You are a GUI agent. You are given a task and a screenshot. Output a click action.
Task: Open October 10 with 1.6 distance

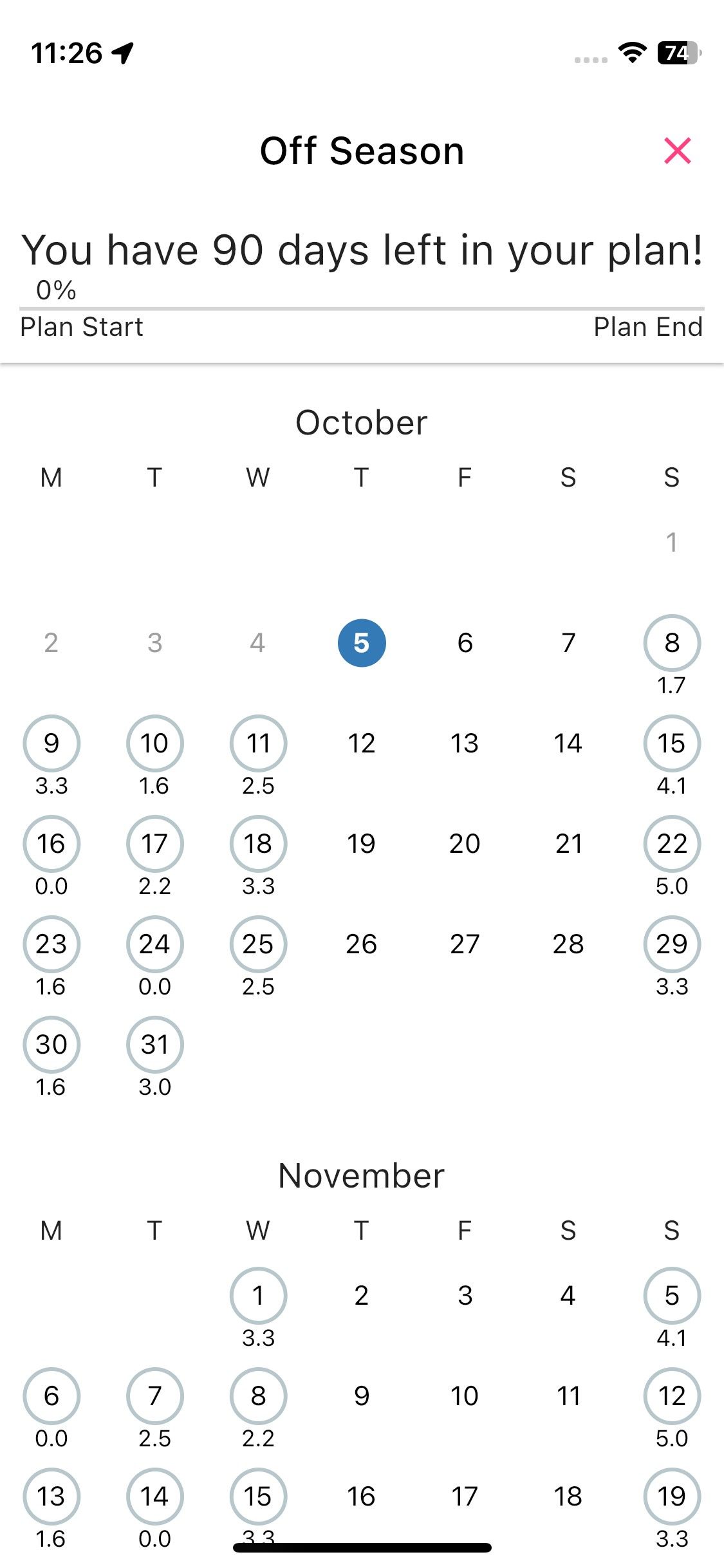click(154, 743)
